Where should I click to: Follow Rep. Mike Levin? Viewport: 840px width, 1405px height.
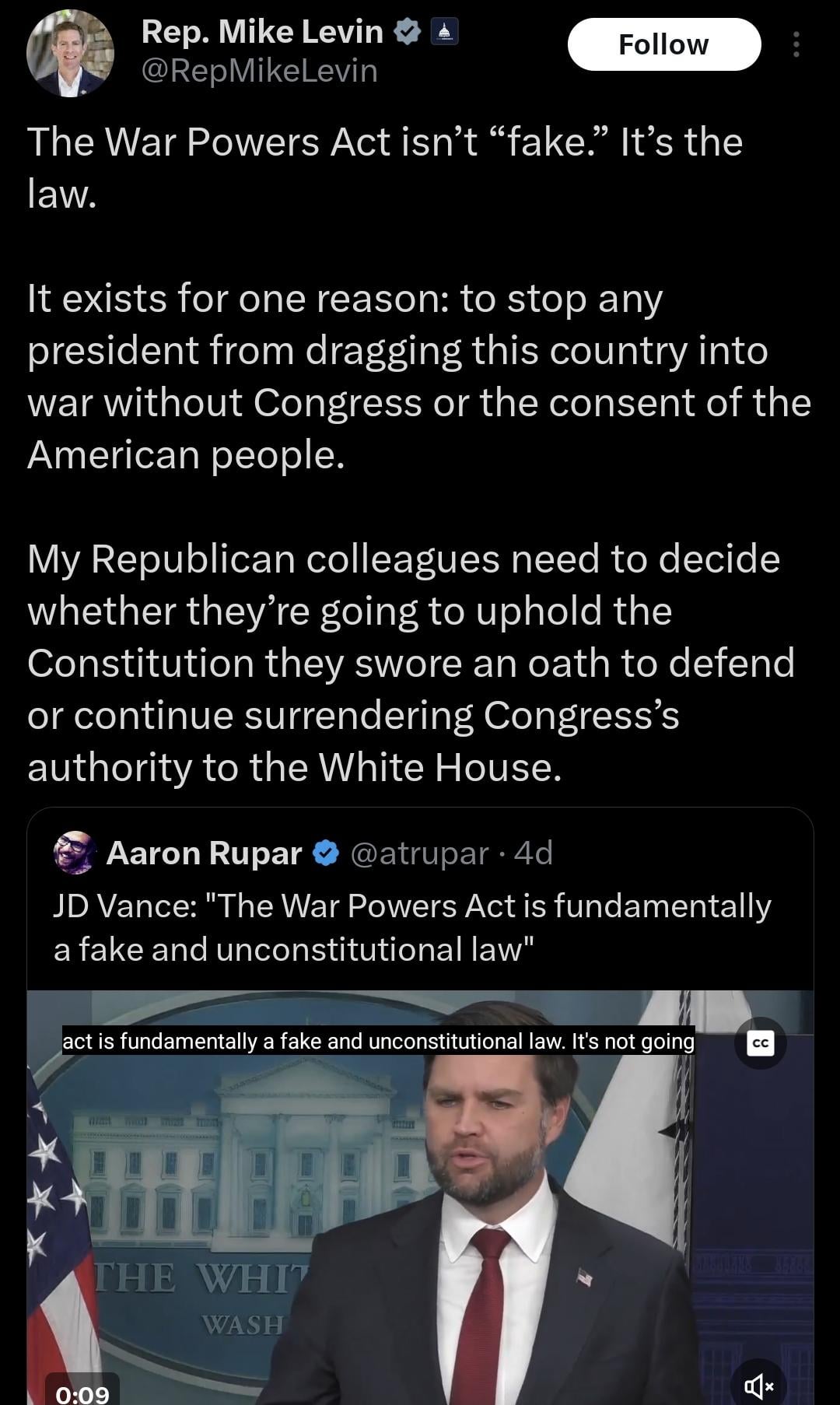pyautogui.click(x=663, y=45)
